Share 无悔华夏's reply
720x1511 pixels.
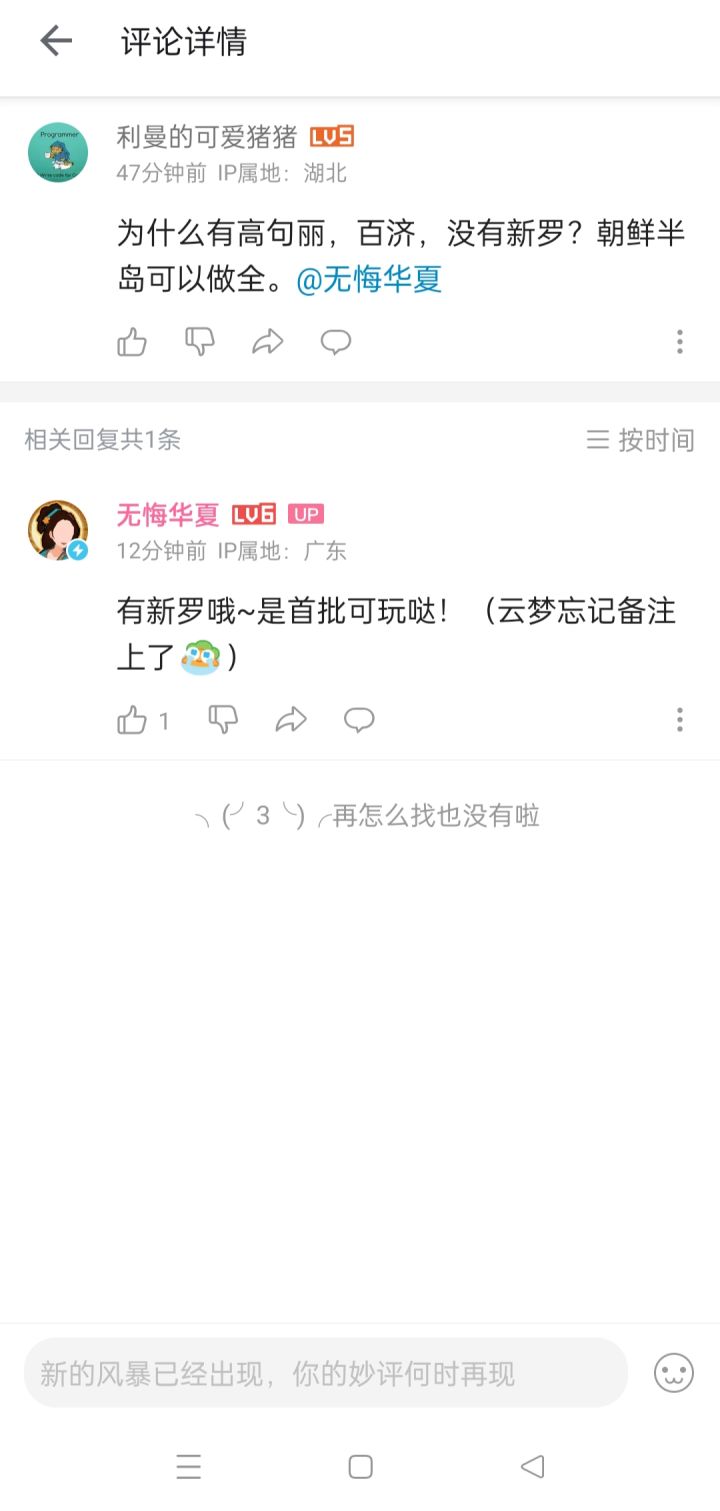[x=291, y=720]
